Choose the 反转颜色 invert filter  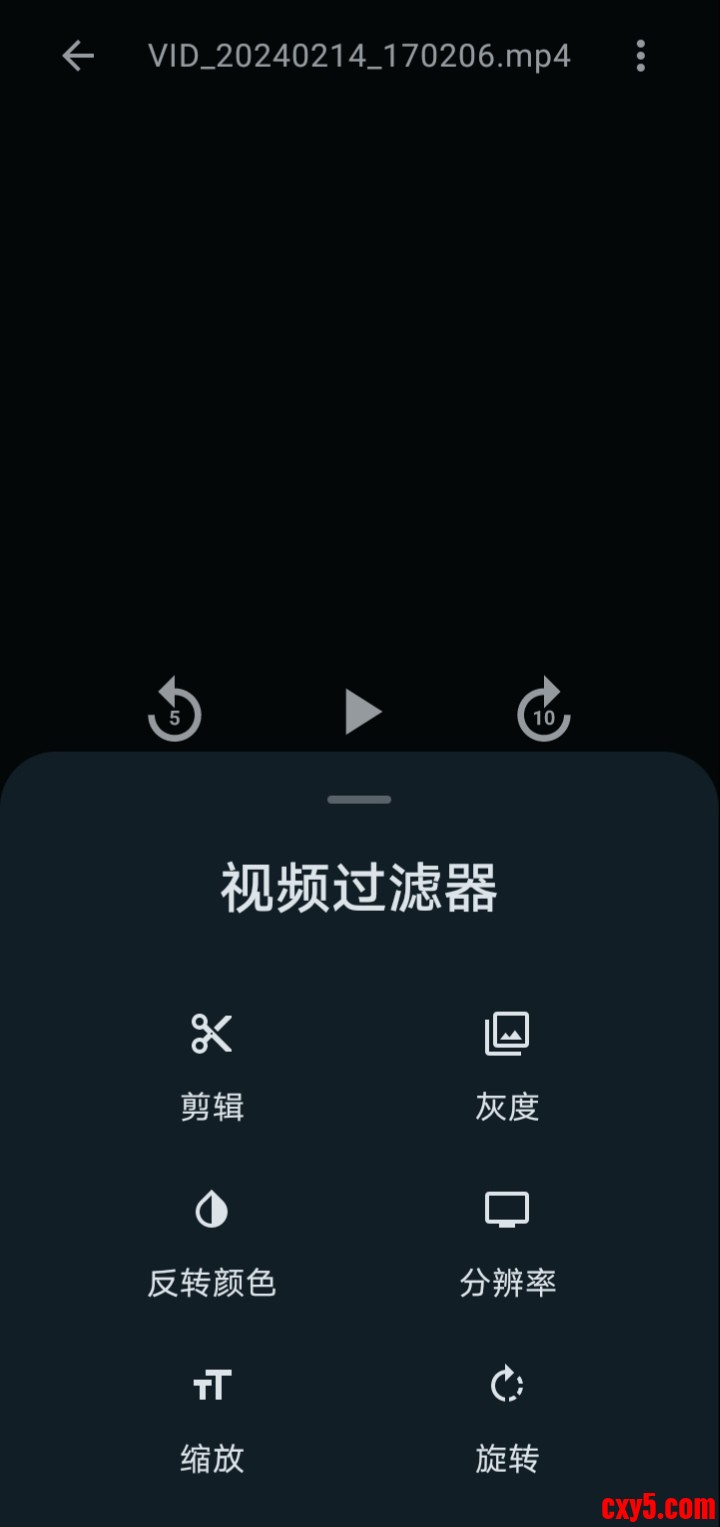(212, 1241)
